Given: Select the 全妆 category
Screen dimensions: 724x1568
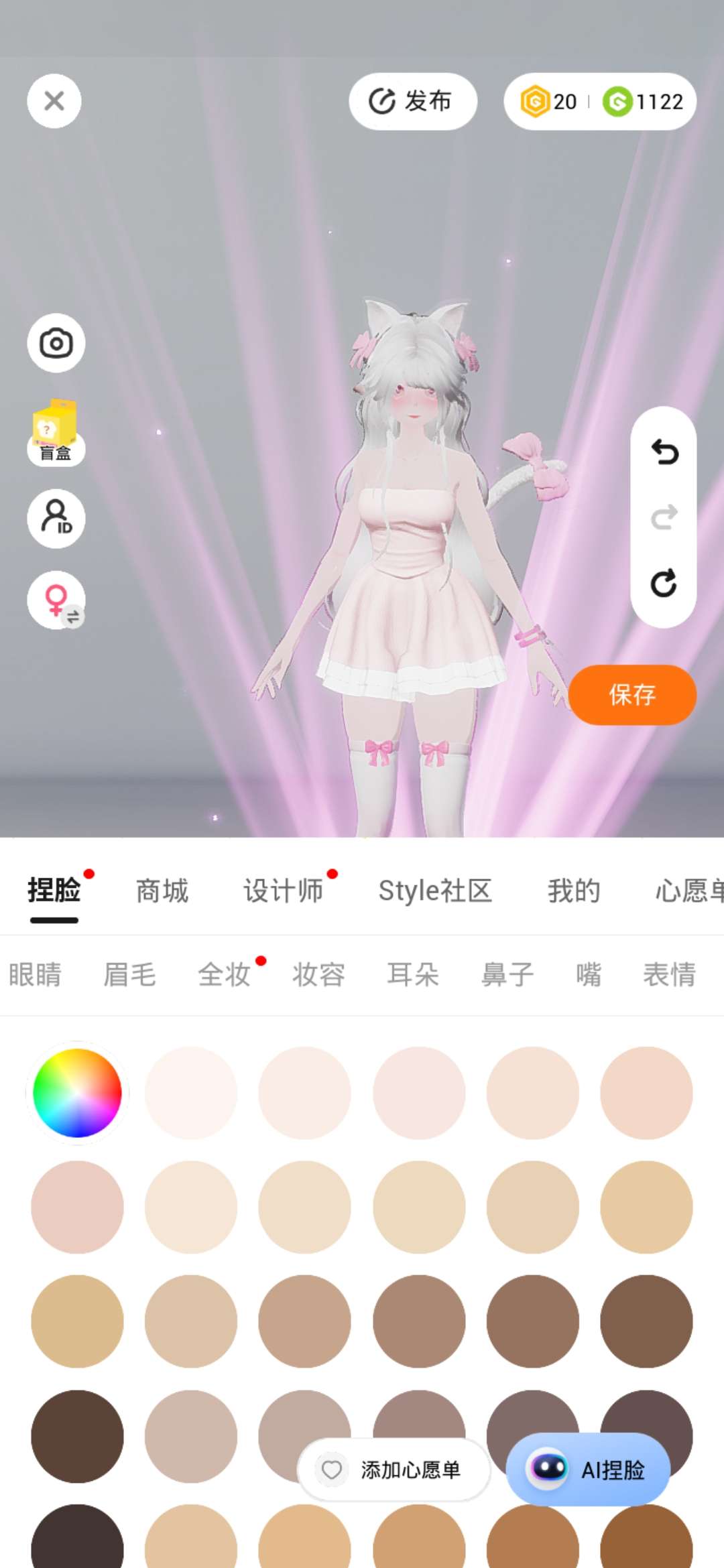Looking at the screenshot, I should pos(225,974).
